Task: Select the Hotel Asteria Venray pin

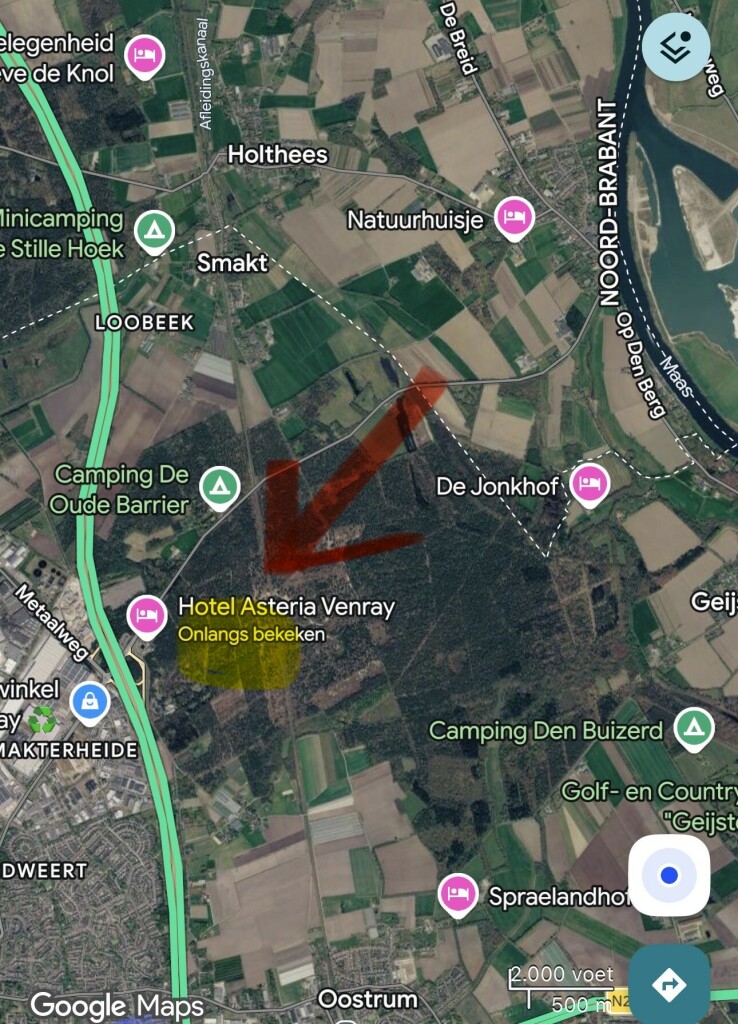Action: [146, 617]
